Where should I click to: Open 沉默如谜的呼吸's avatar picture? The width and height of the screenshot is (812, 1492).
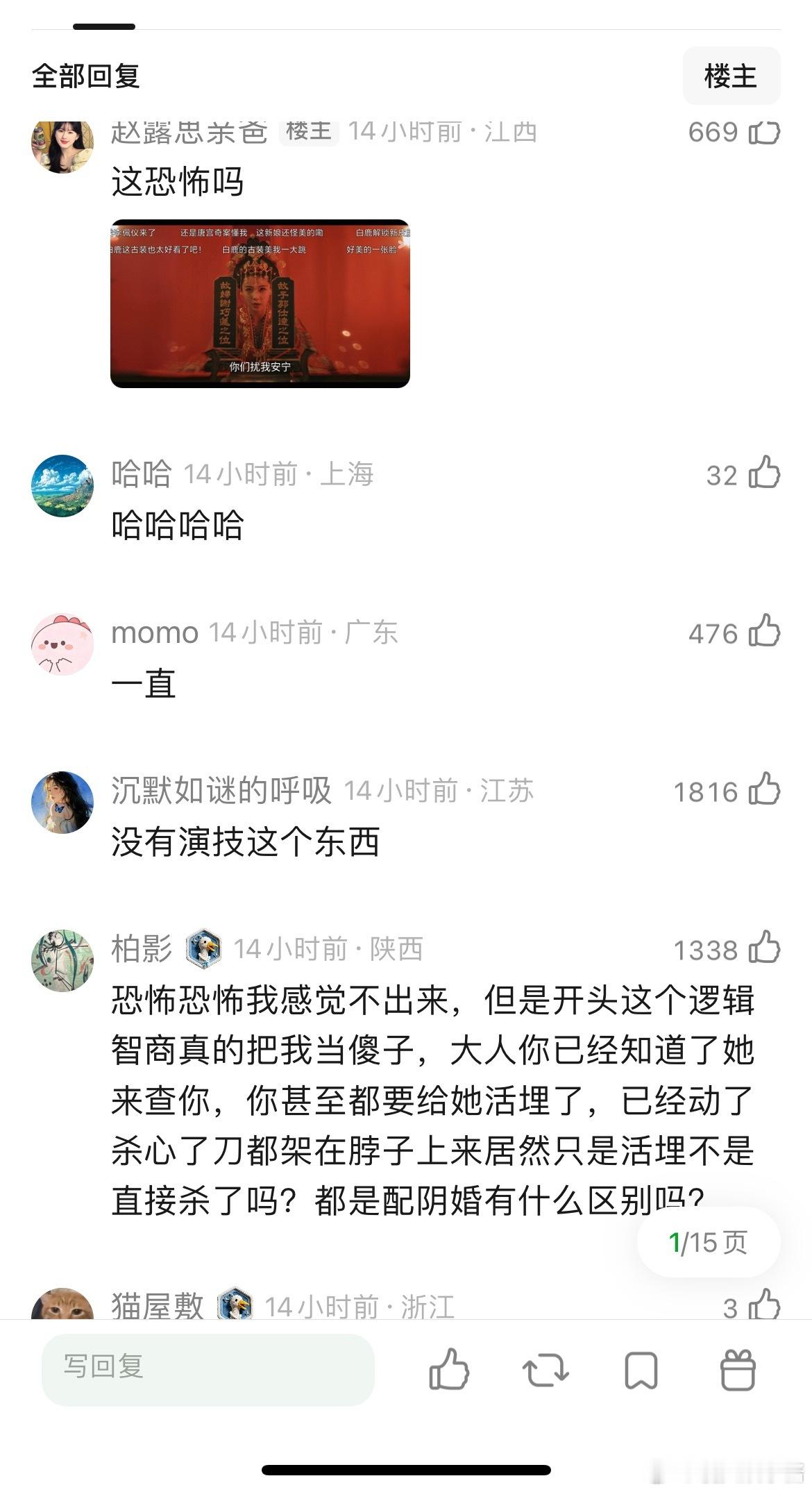(x=64, y=800)
